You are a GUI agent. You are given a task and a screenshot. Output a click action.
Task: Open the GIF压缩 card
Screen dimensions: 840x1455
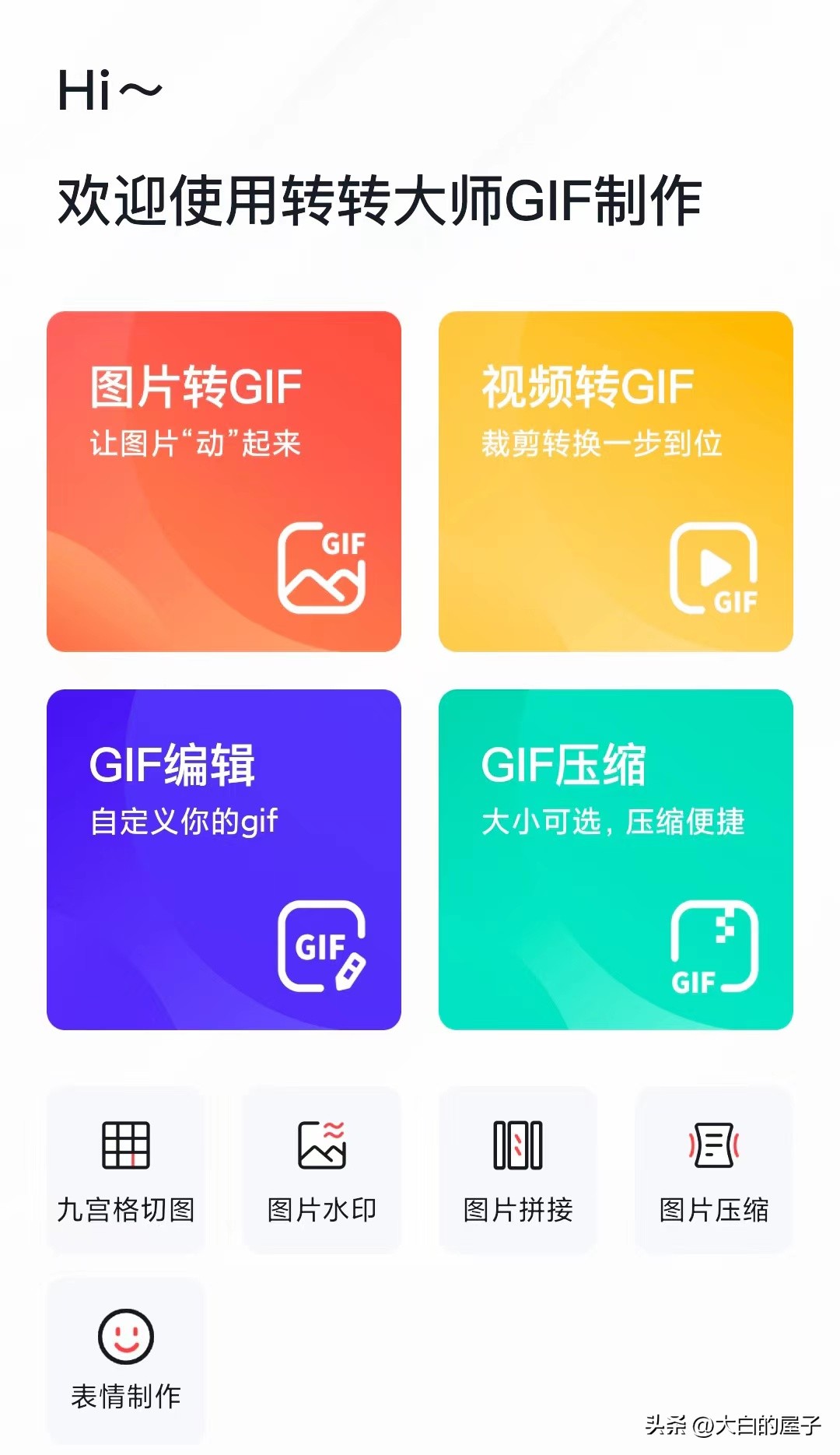(x=616, y=860)
